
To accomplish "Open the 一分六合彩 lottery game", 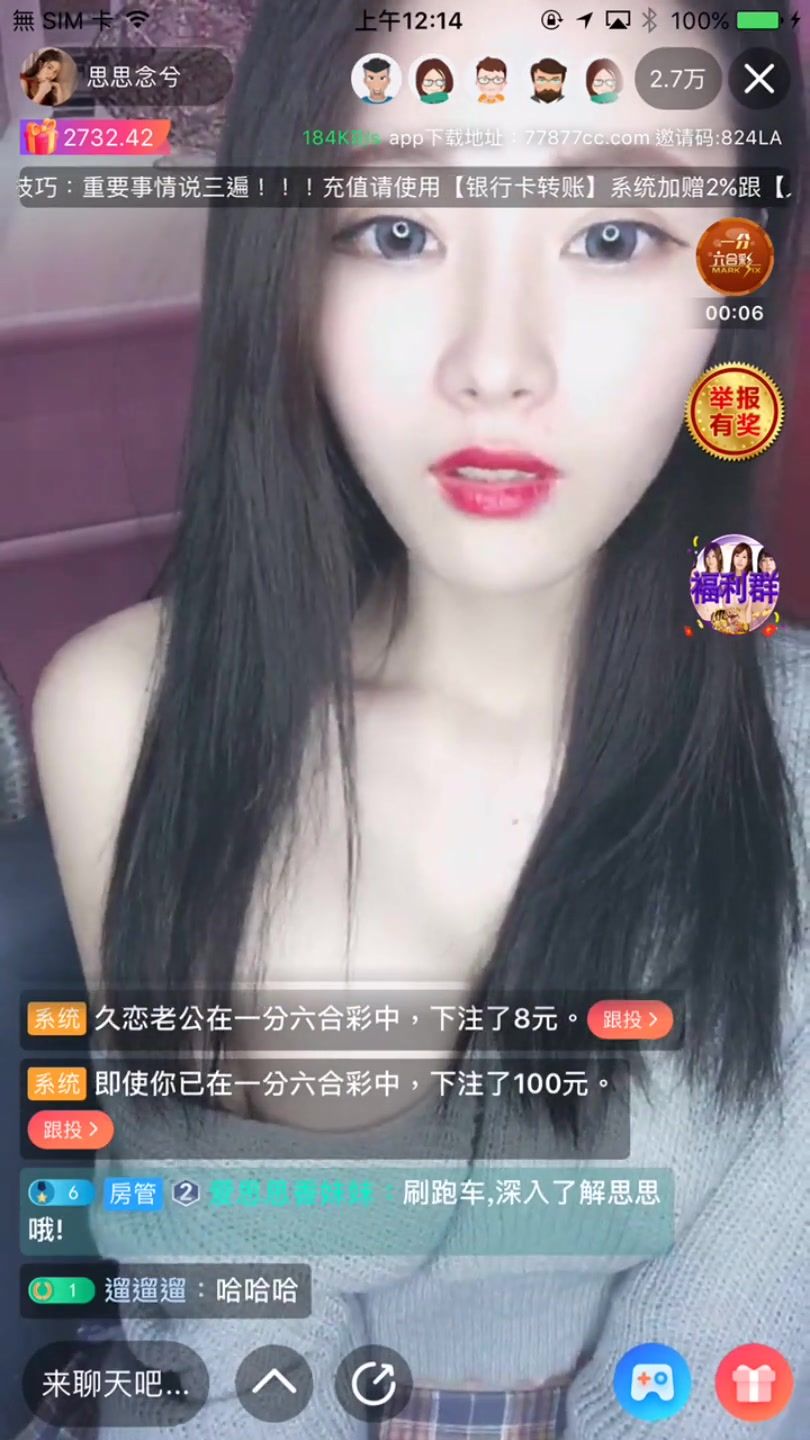I will [x=734, y=258].
